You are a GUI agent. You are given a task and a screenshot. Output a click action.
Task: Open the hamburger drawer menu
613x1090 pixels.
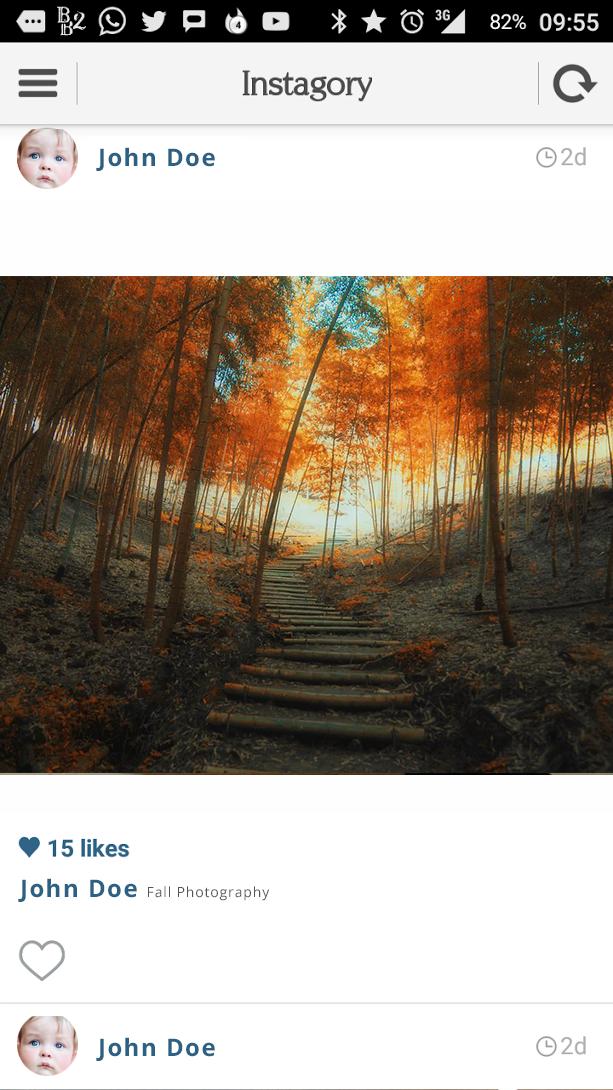pyautogui.click(x=38, y=83)
